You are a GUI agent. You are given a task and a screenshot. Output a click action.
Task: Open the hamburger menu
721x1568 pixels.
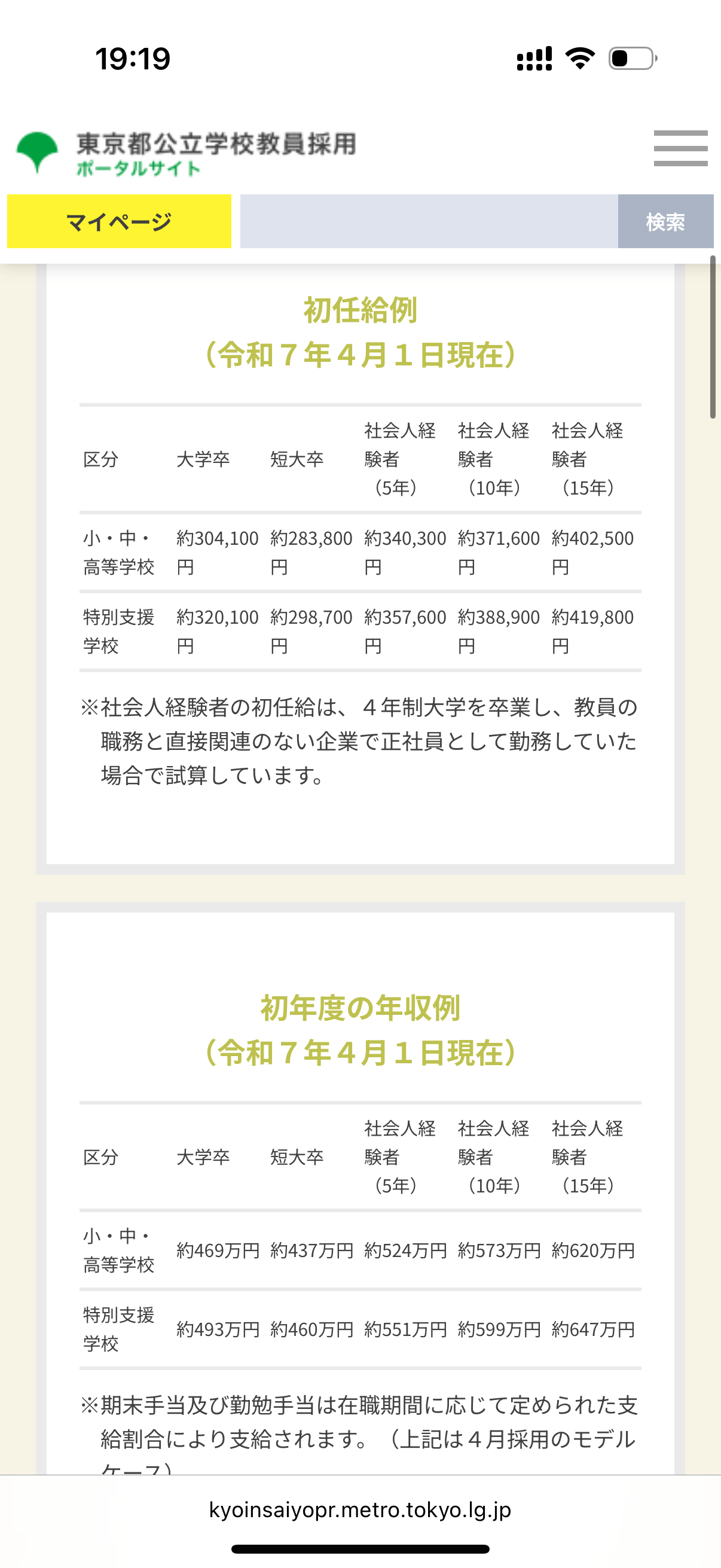(680, 148)
